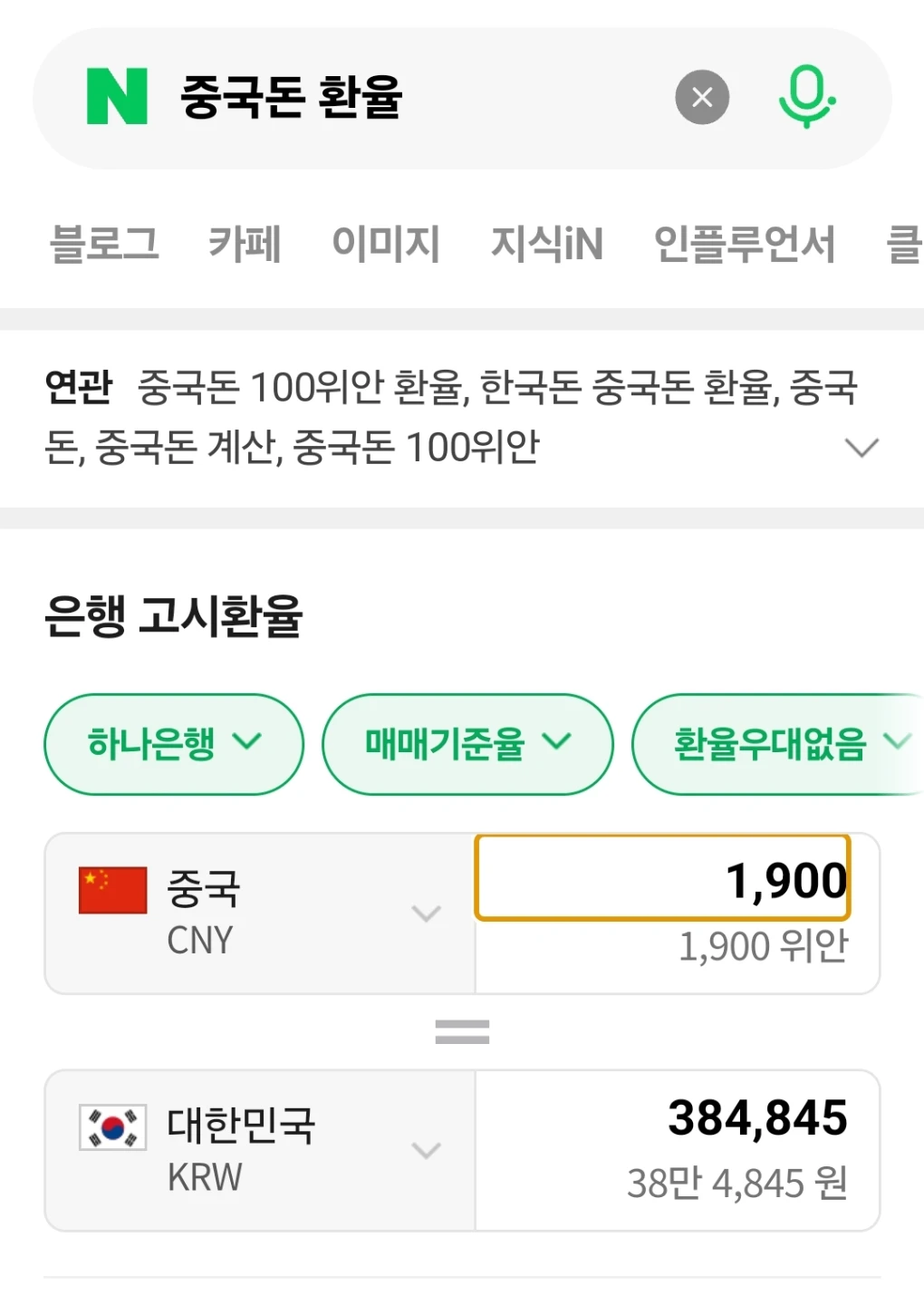Expand the 연관 related searches section
Screen dimensions: 924x1305
pyautogui.click(x=861, y=446)
